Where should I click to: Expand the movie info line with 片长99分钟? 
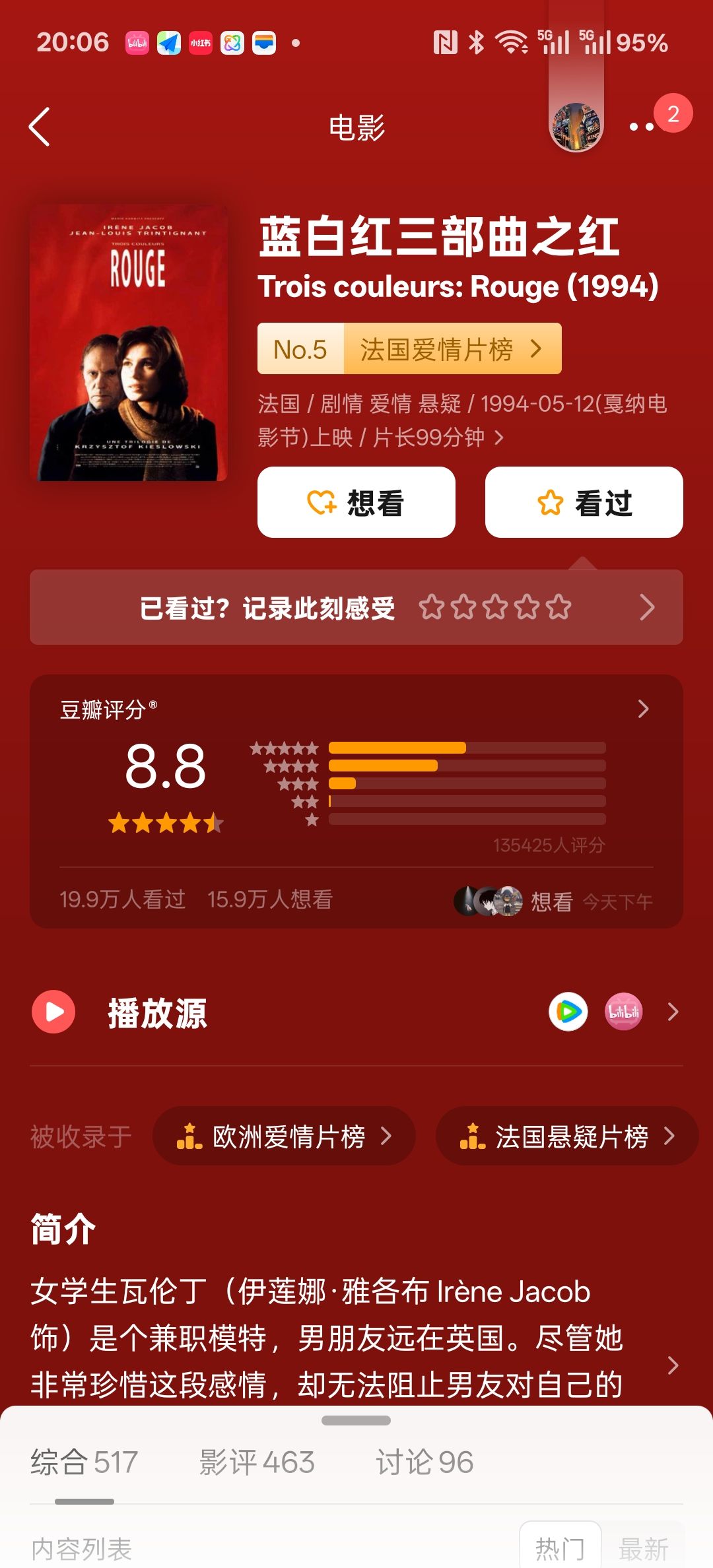(x=462, y=420)
